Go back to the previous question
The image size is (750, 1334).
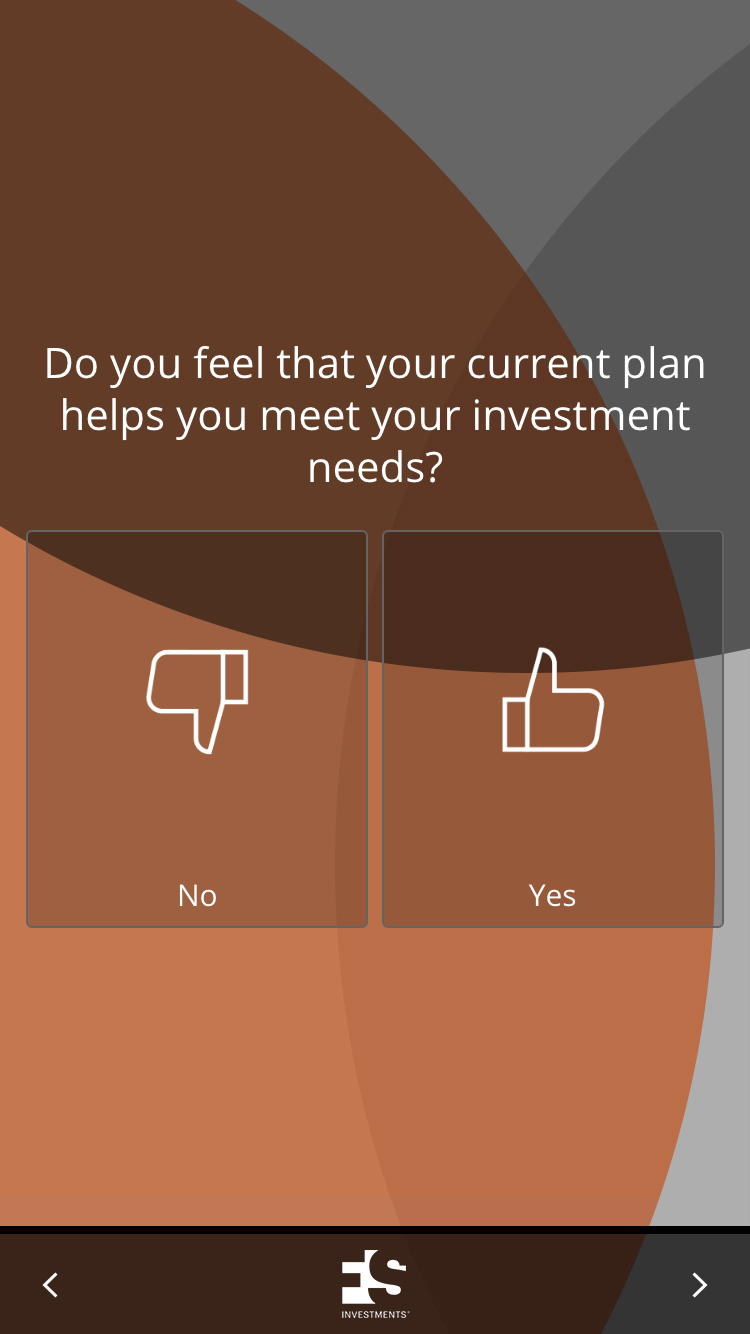(50, 1284)
